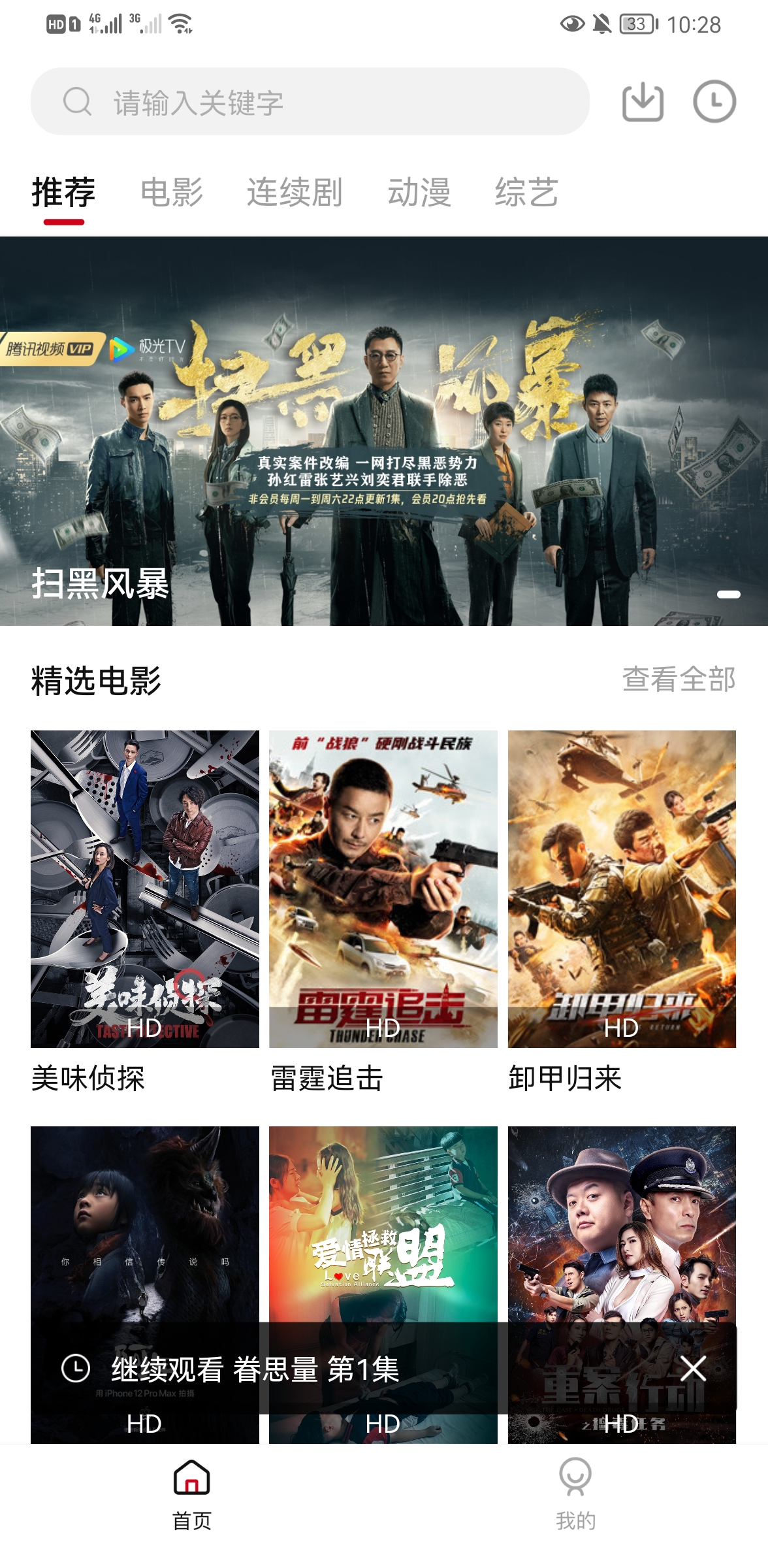Tap the keyword search field

click(310, 102)
